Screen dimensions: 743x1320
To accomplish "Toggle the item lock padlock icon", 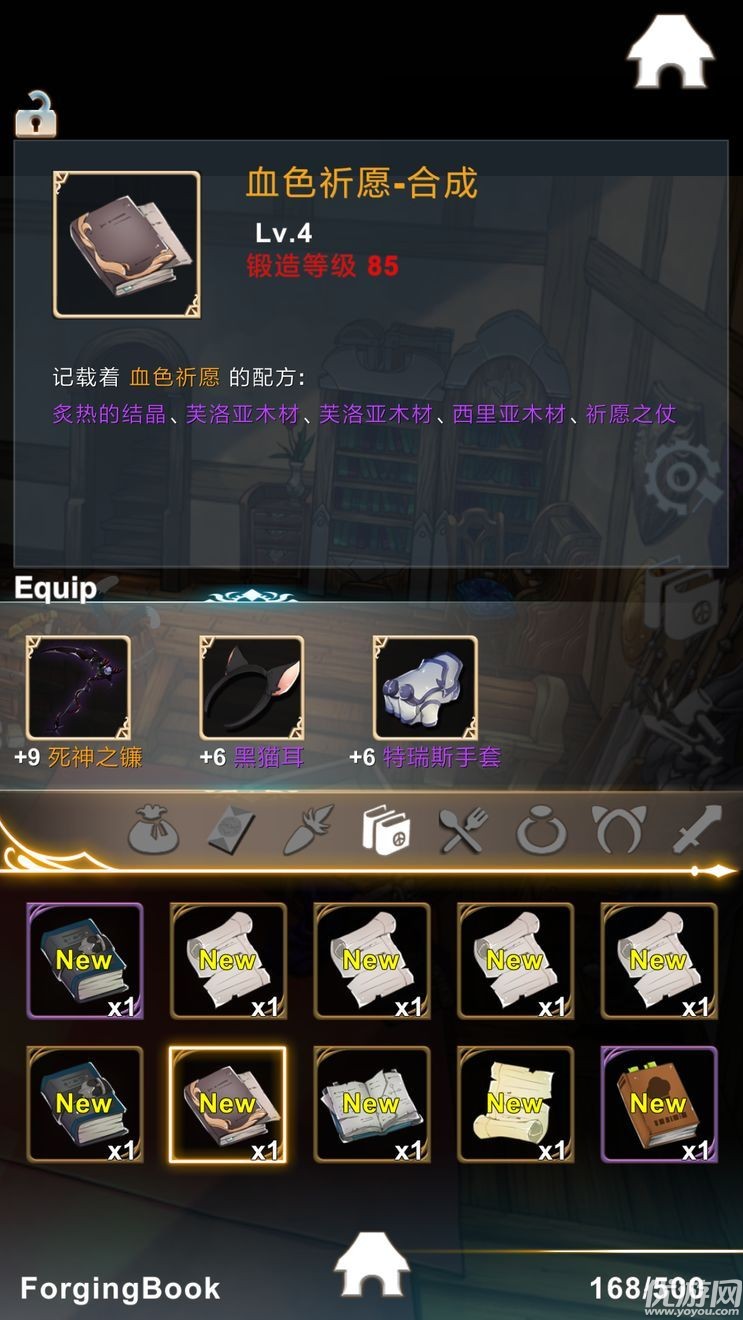I will 35,114.
